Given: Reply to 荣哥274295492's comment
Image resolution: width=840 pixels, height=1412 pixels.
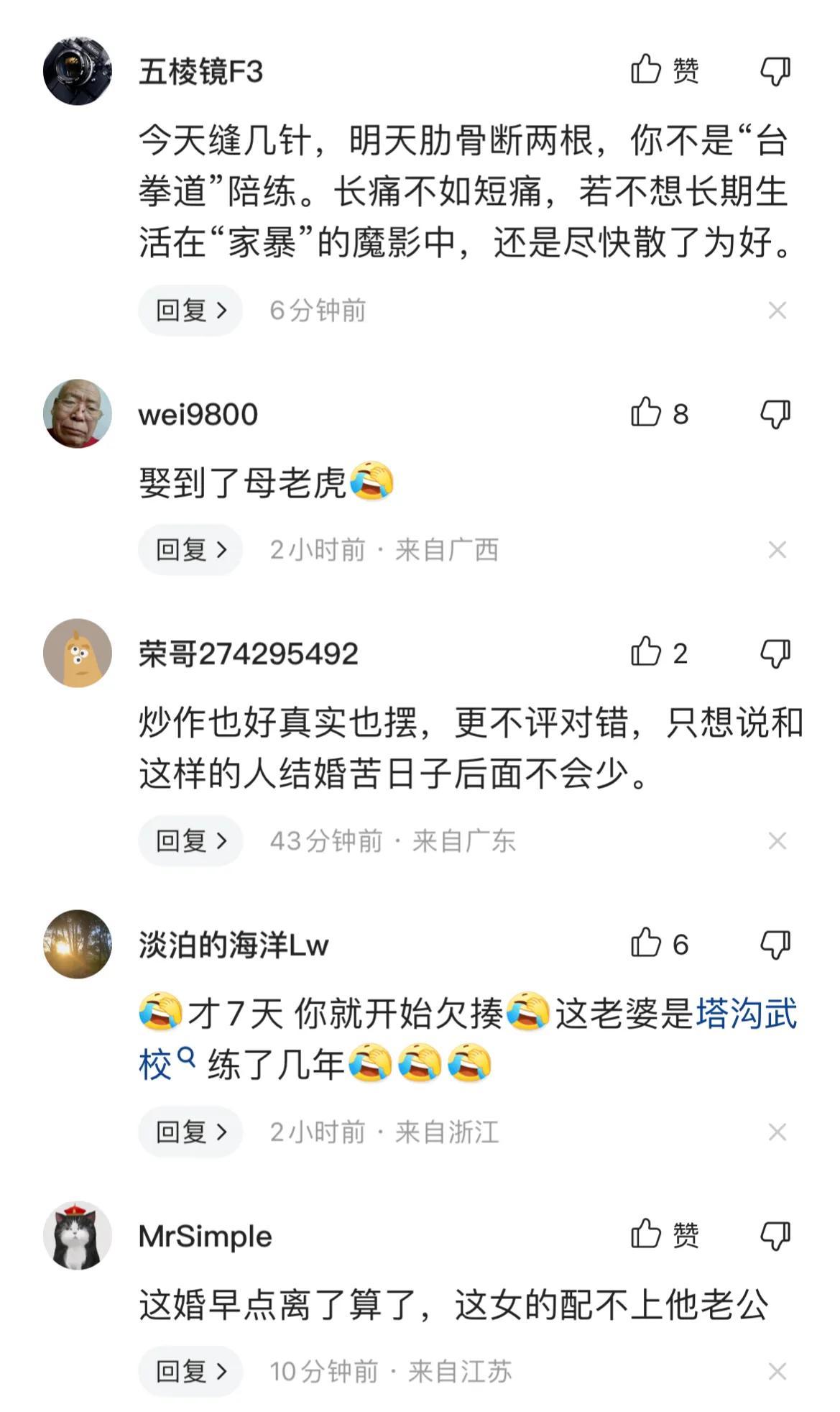Looking at the screenshot, I should [190, 840].
